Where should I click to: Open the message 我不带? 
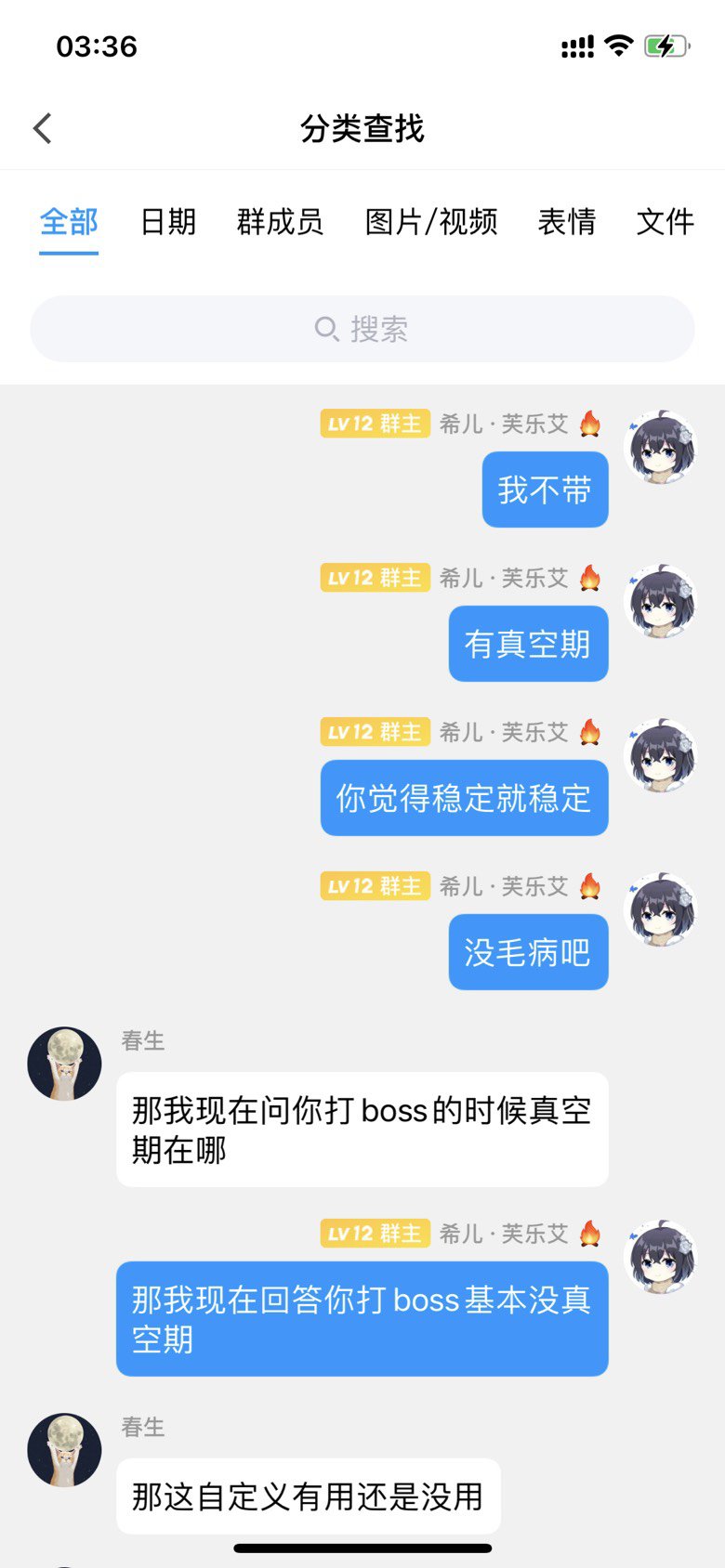[x=545, y=490]
